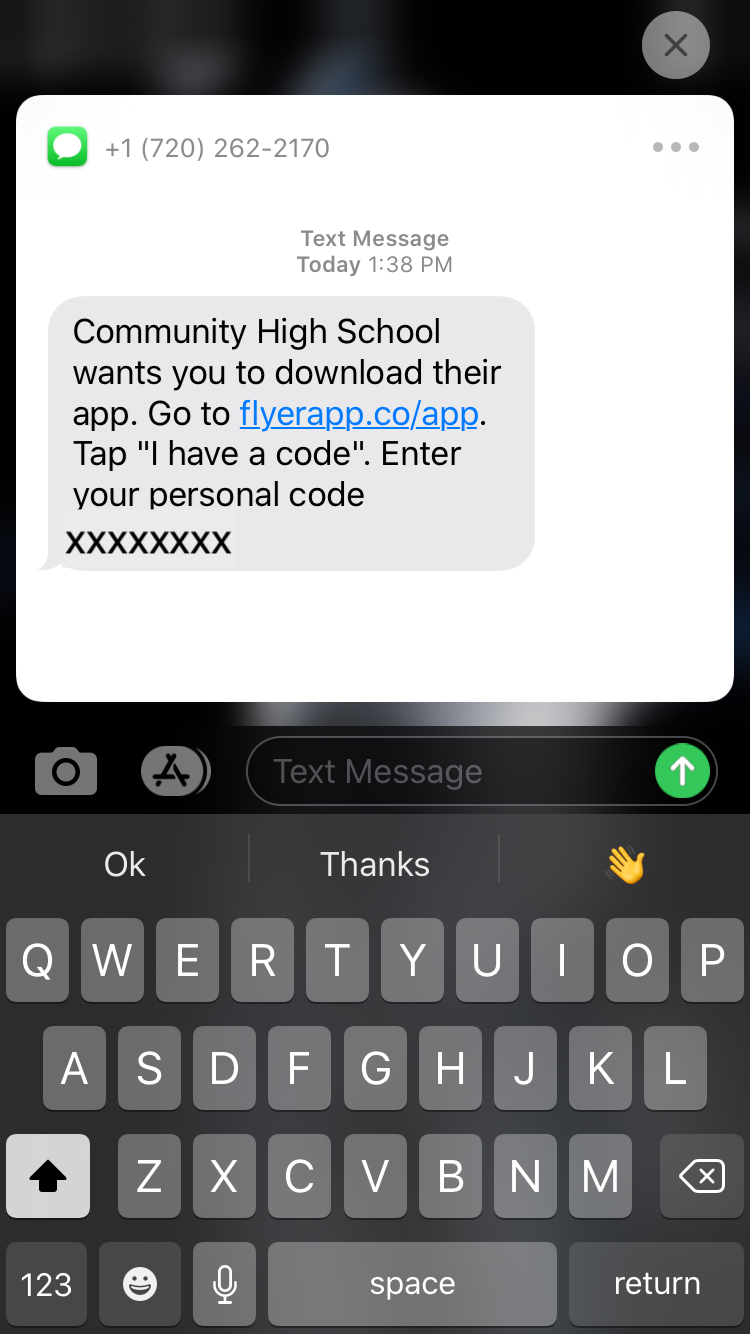Dismiss the message notification preview
This screenshot has height=1334, width=750.
pyautogui.click(x=676, y=45)
